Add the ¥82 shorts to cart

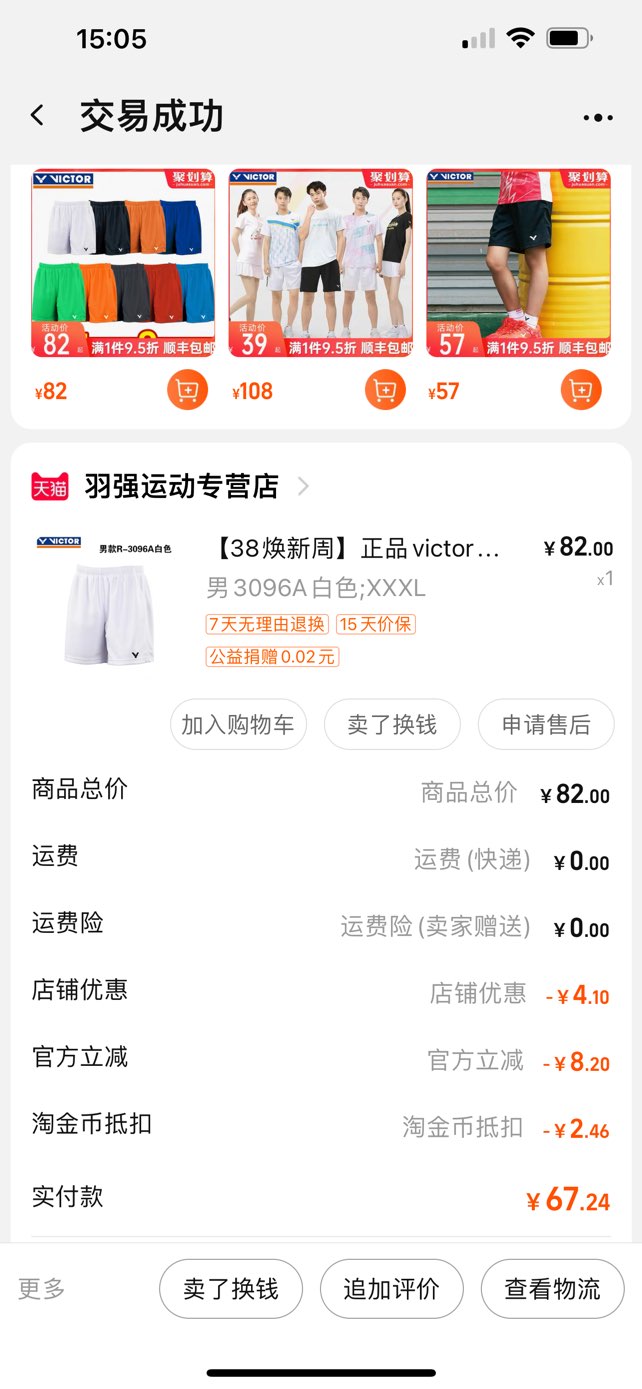point(187,390)
